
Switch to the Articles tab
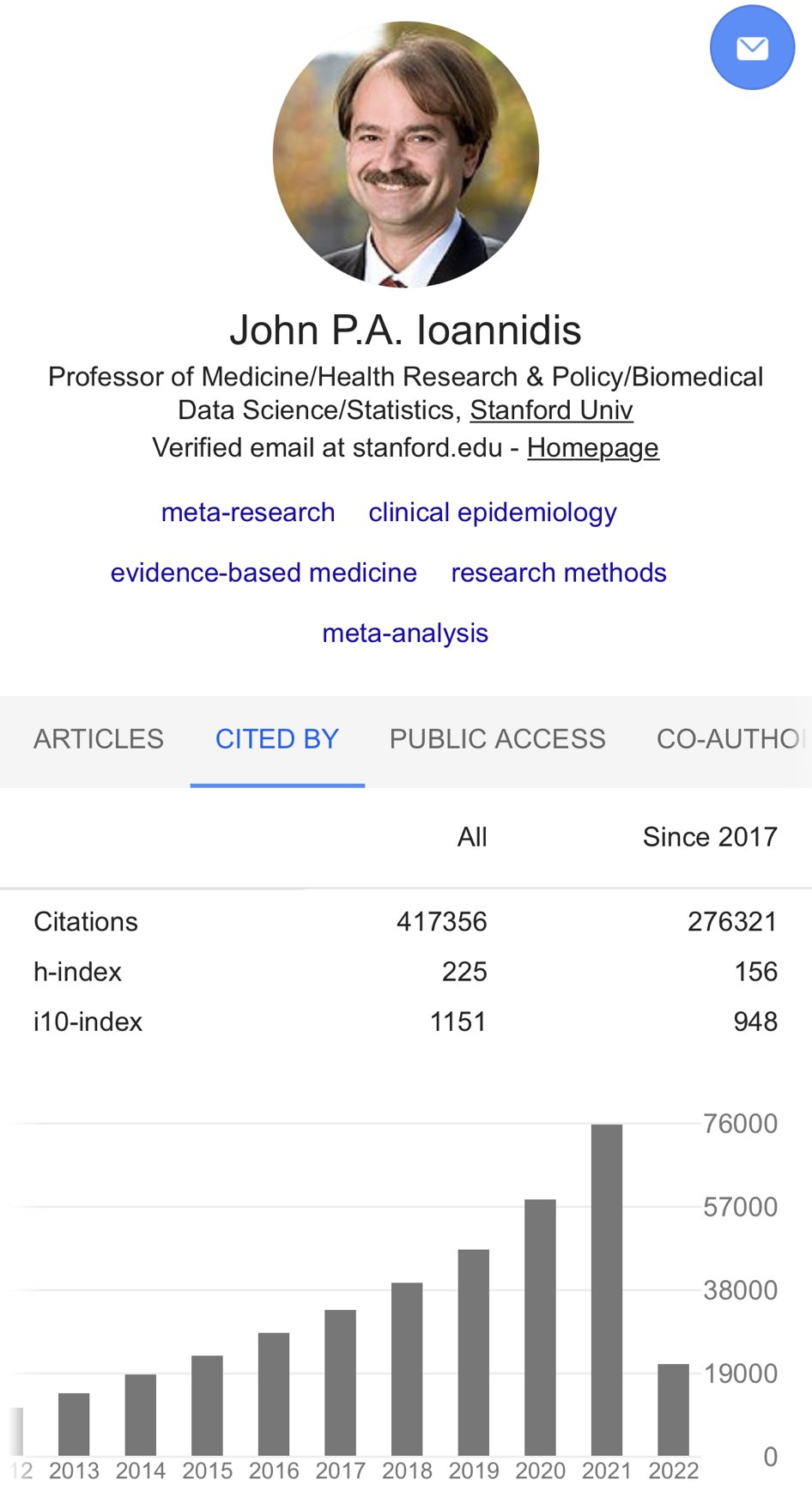tap(99, 739)
